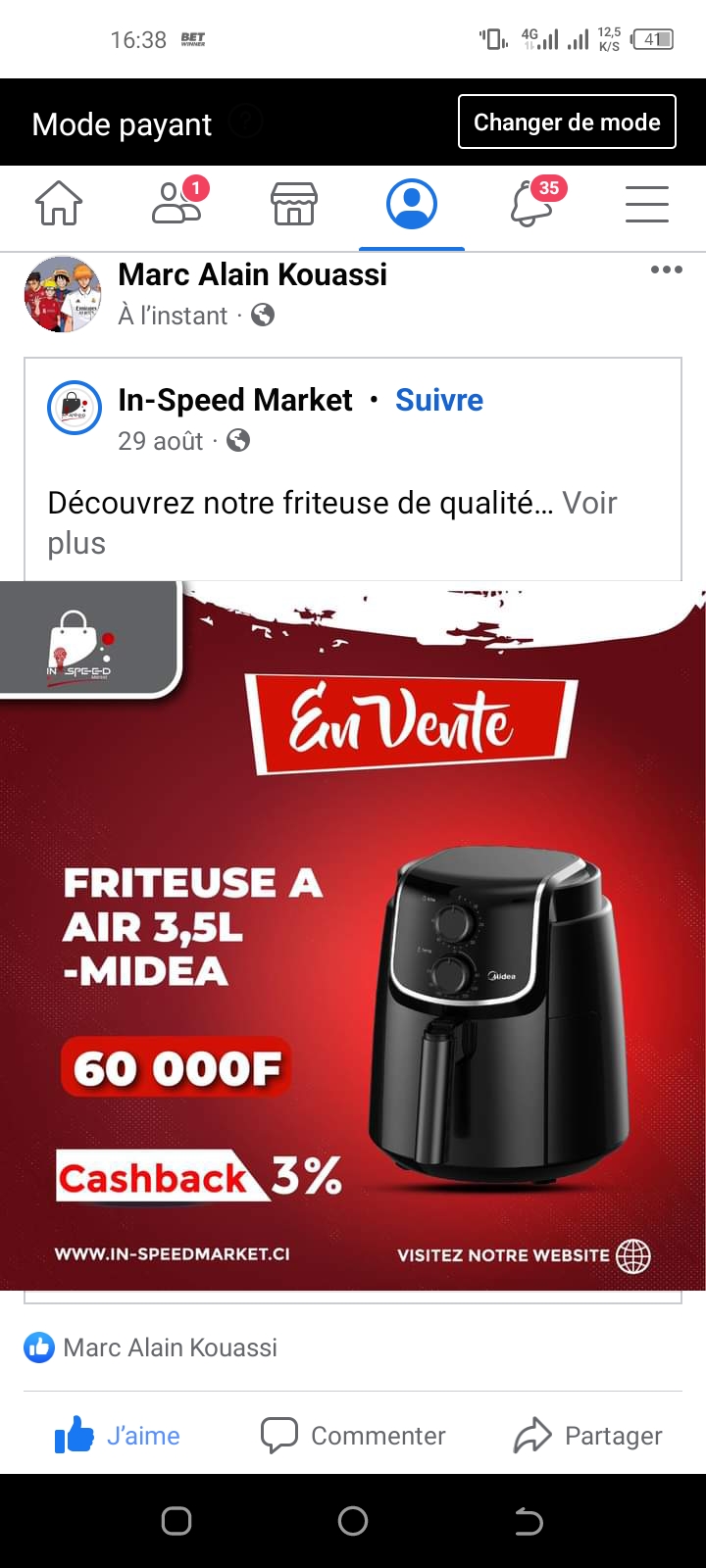Share the post using Partager
The width and height of the screenshot is (706, 1568).
pyautogui.click(x=588, y=1436)
